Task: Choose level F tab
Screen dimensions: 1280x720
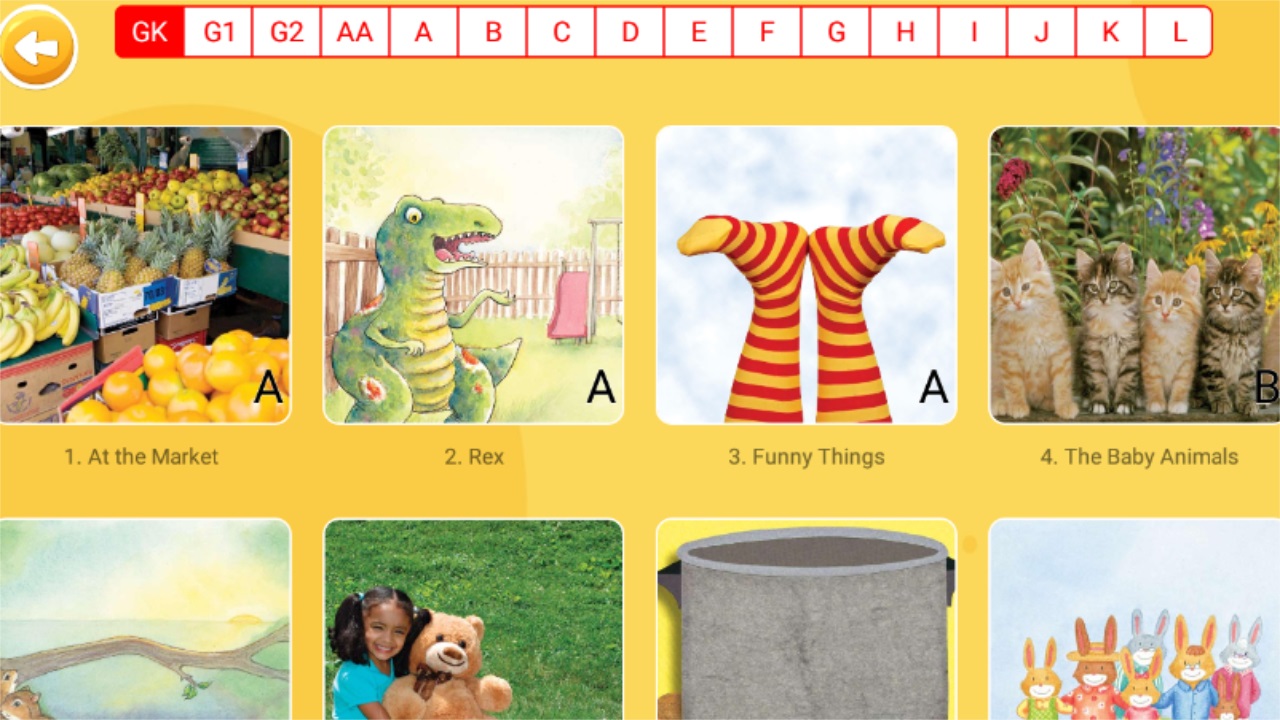Action: (767, 32)
